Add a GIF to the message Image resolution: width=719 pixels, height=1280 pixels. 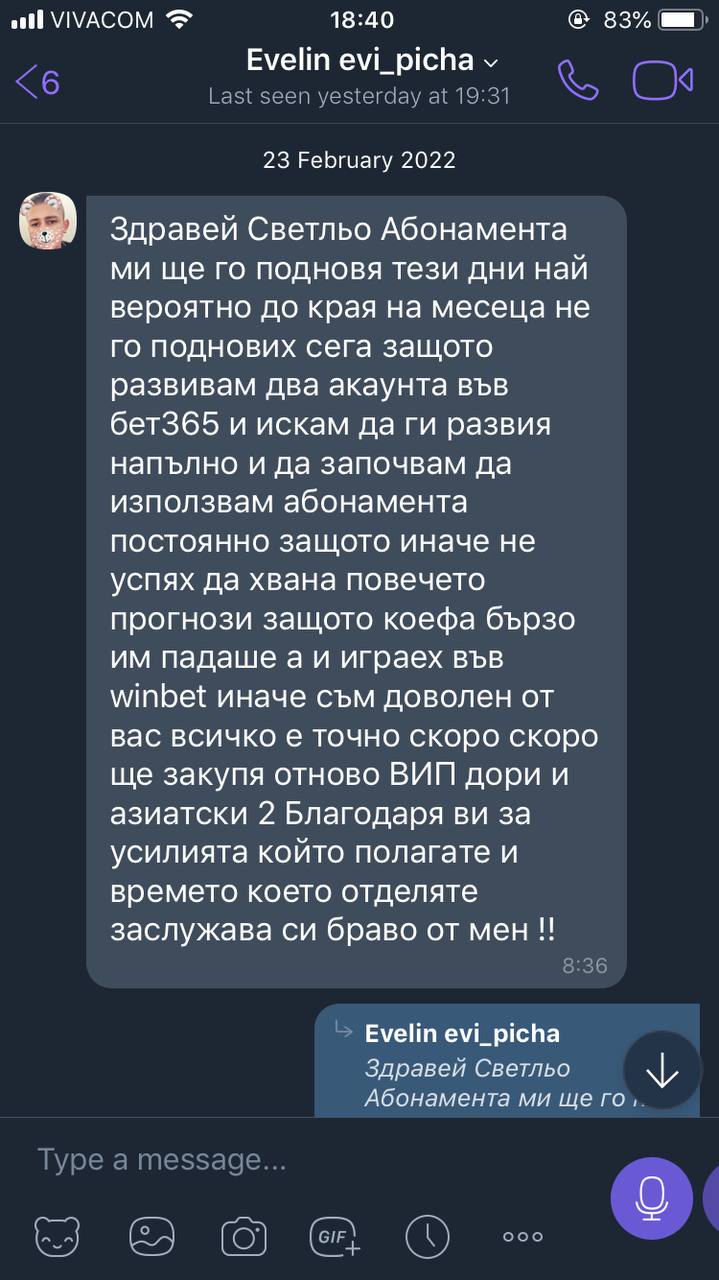(336, 1237)
